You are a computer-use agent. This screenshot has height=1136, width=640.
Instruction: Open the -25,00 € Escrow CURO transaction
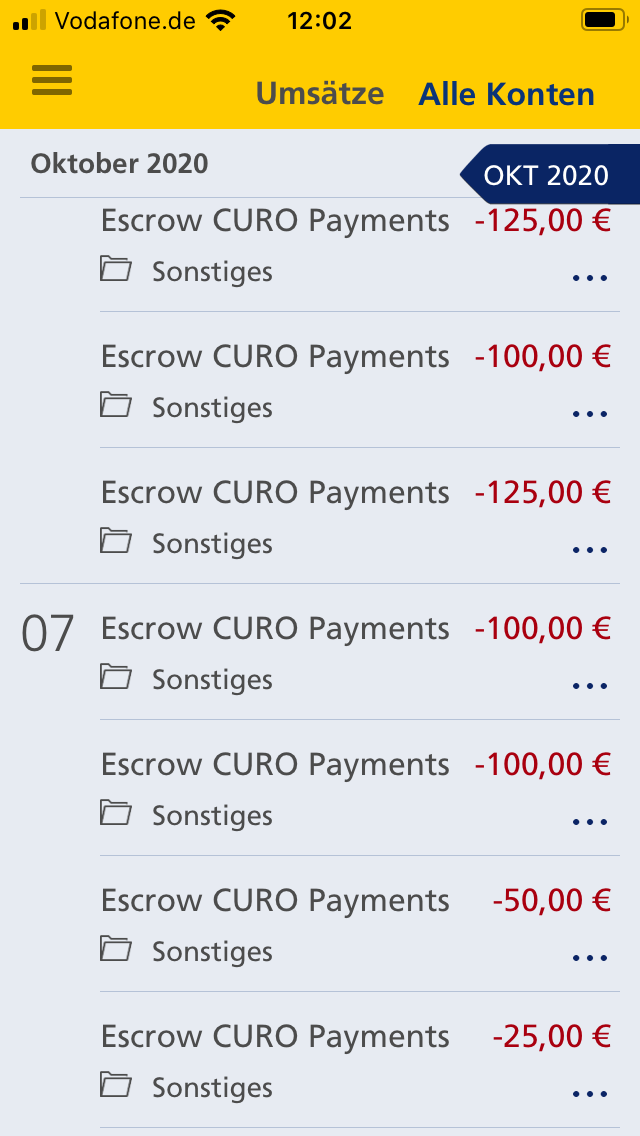[275, 1037]
